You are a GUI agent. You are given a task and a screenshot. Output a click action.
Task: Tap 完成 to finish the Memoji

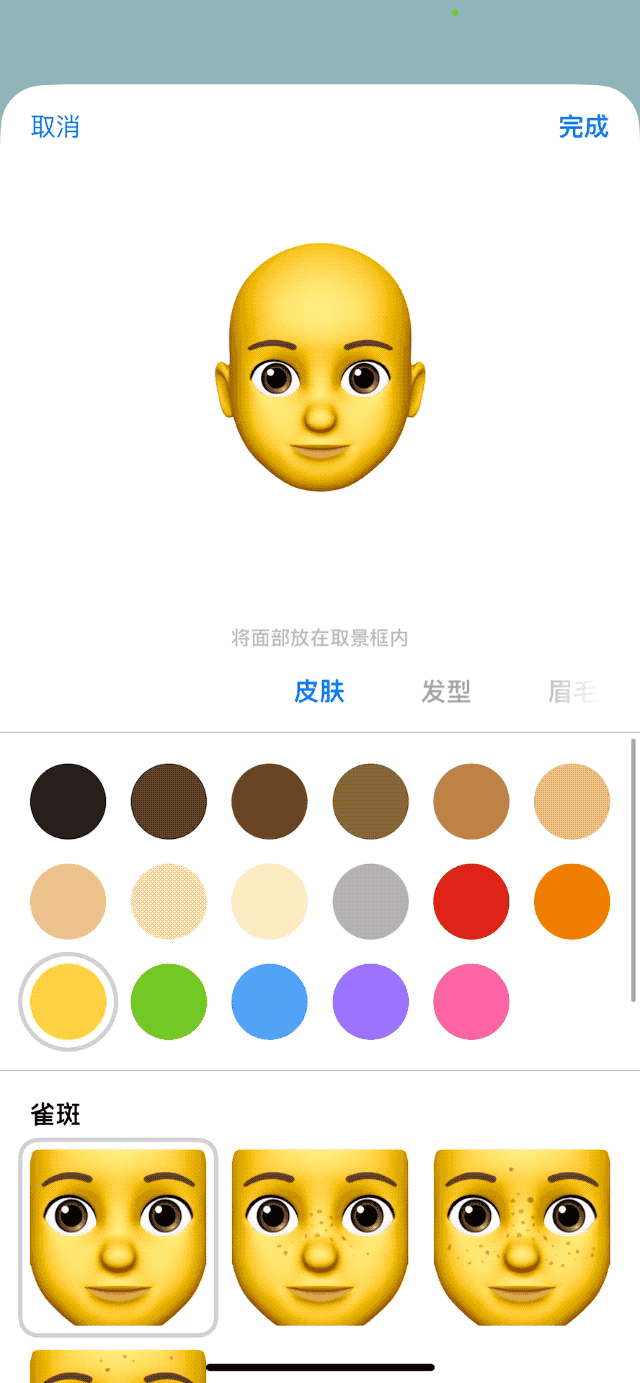[x=583, y=127]
